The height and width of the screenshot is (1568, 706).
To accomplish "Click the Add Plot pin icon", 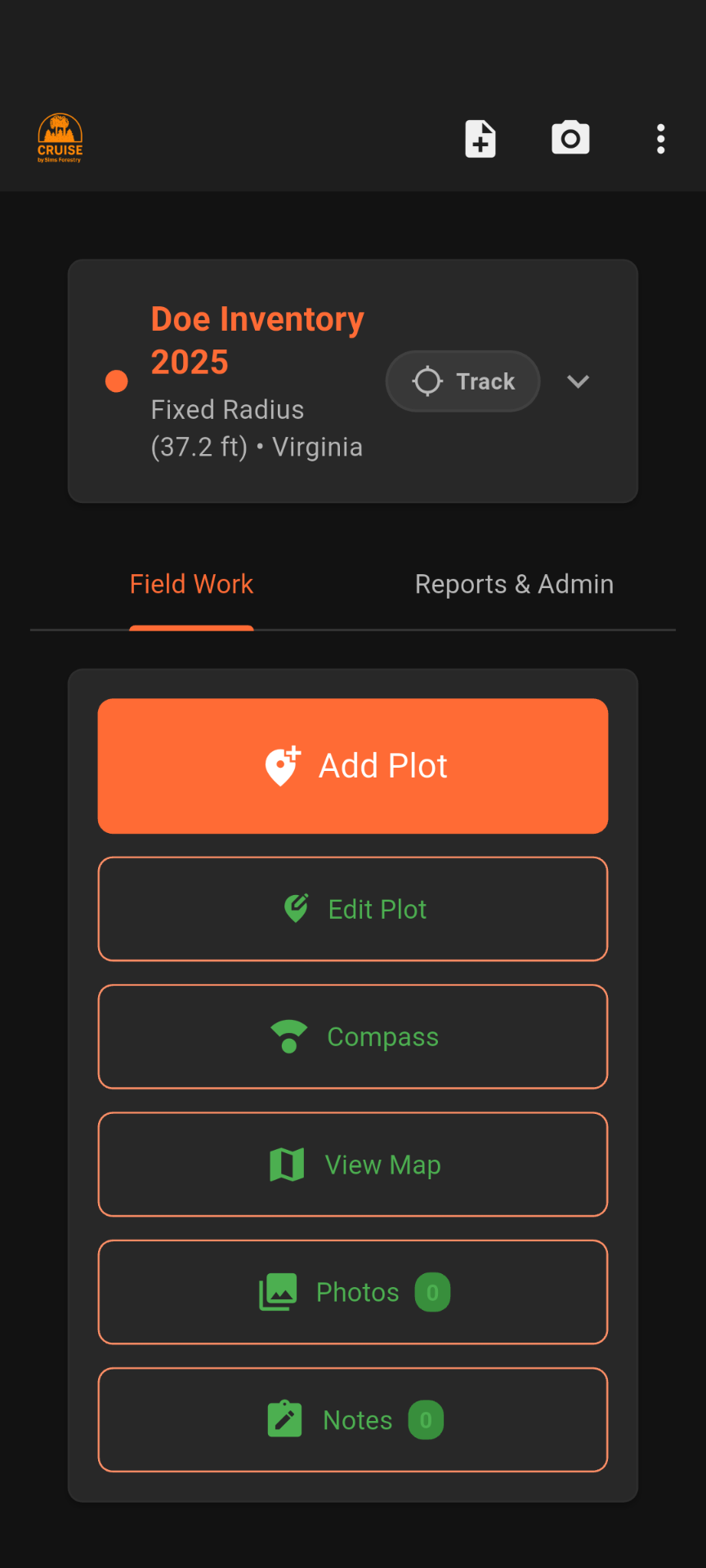I will tap(282, 765).
